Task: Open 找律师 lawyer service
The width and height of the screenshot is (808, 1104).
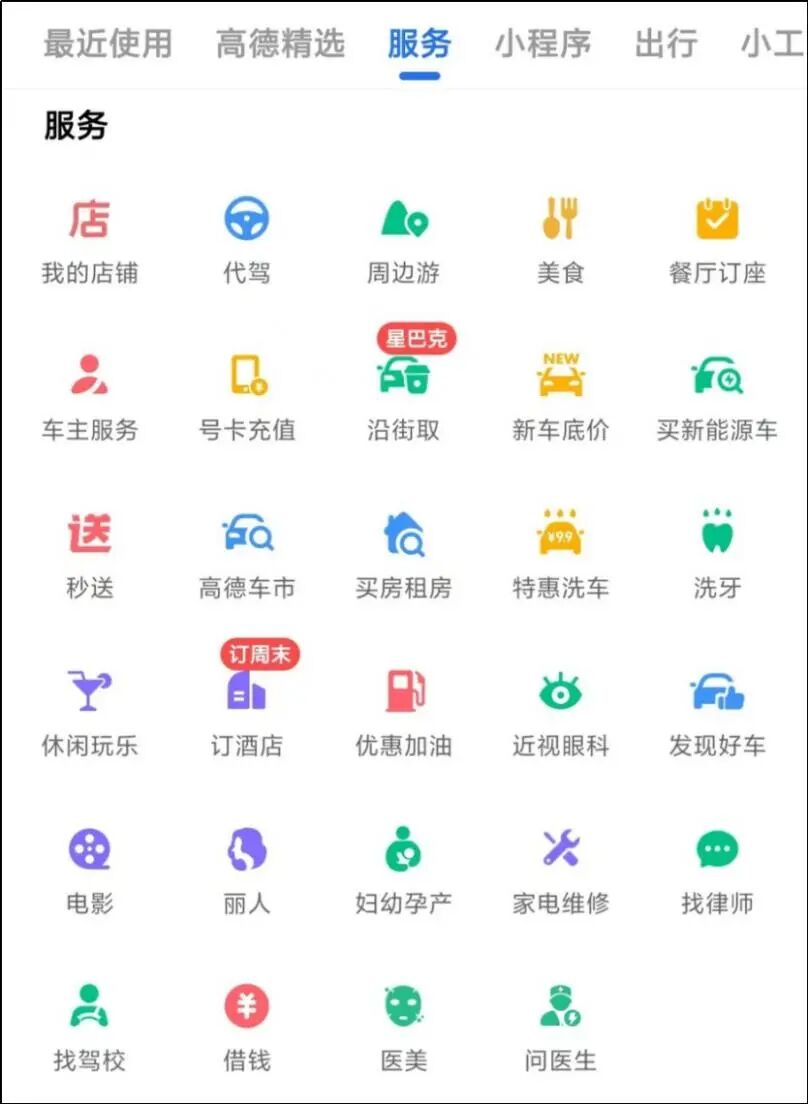Action: coord(717,869)
